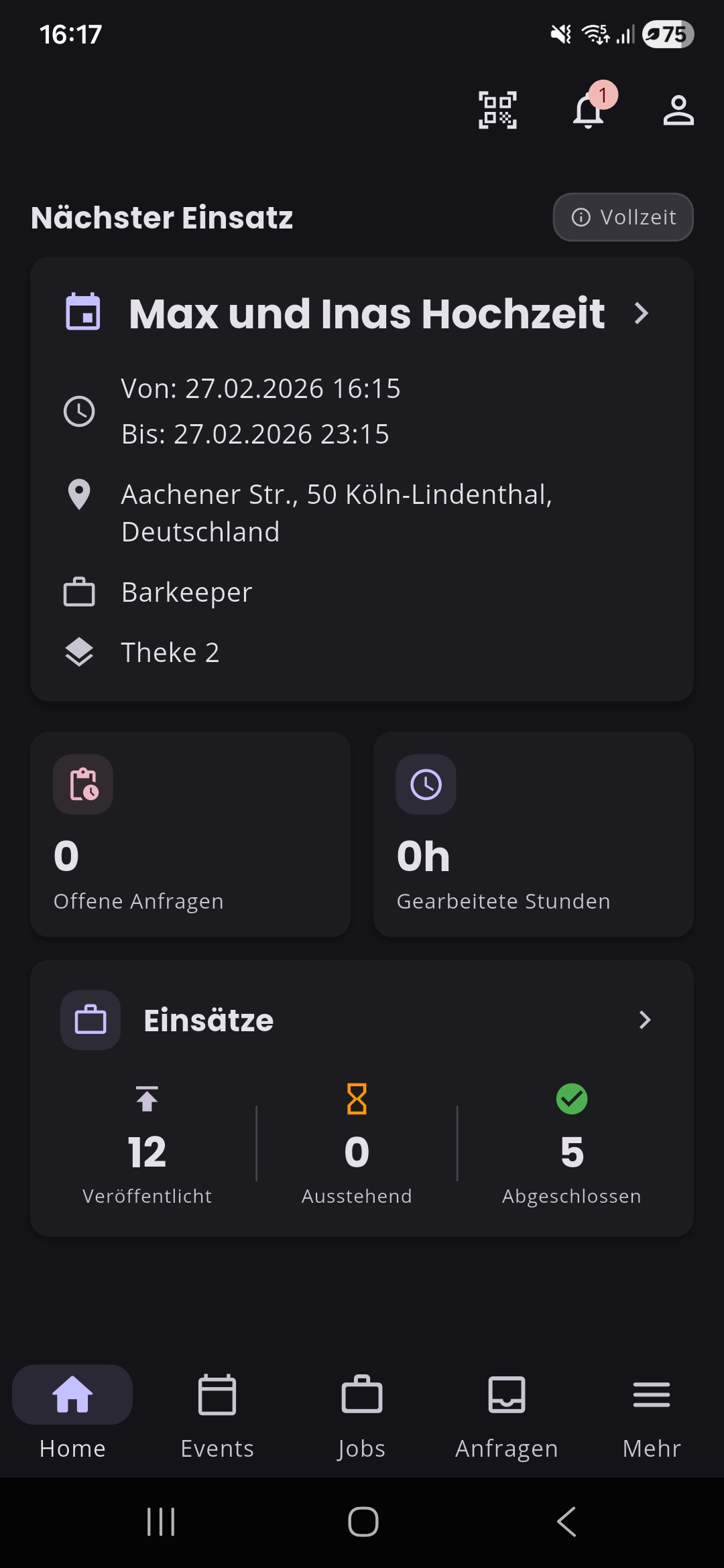Open the notifications bell

tap(589, 111)
